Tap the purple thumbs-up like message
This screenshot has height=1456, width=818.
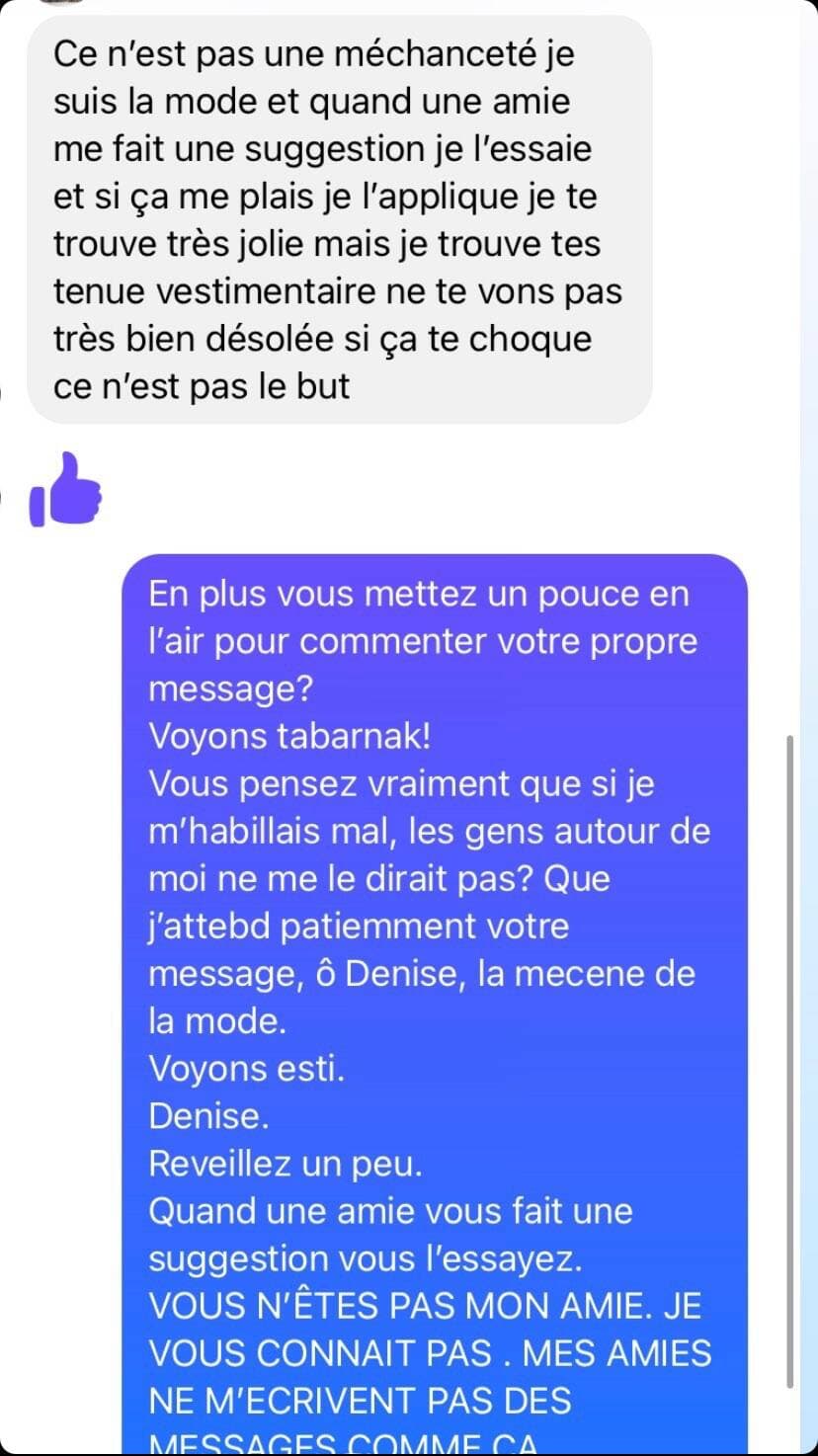[x=65, y=489]
